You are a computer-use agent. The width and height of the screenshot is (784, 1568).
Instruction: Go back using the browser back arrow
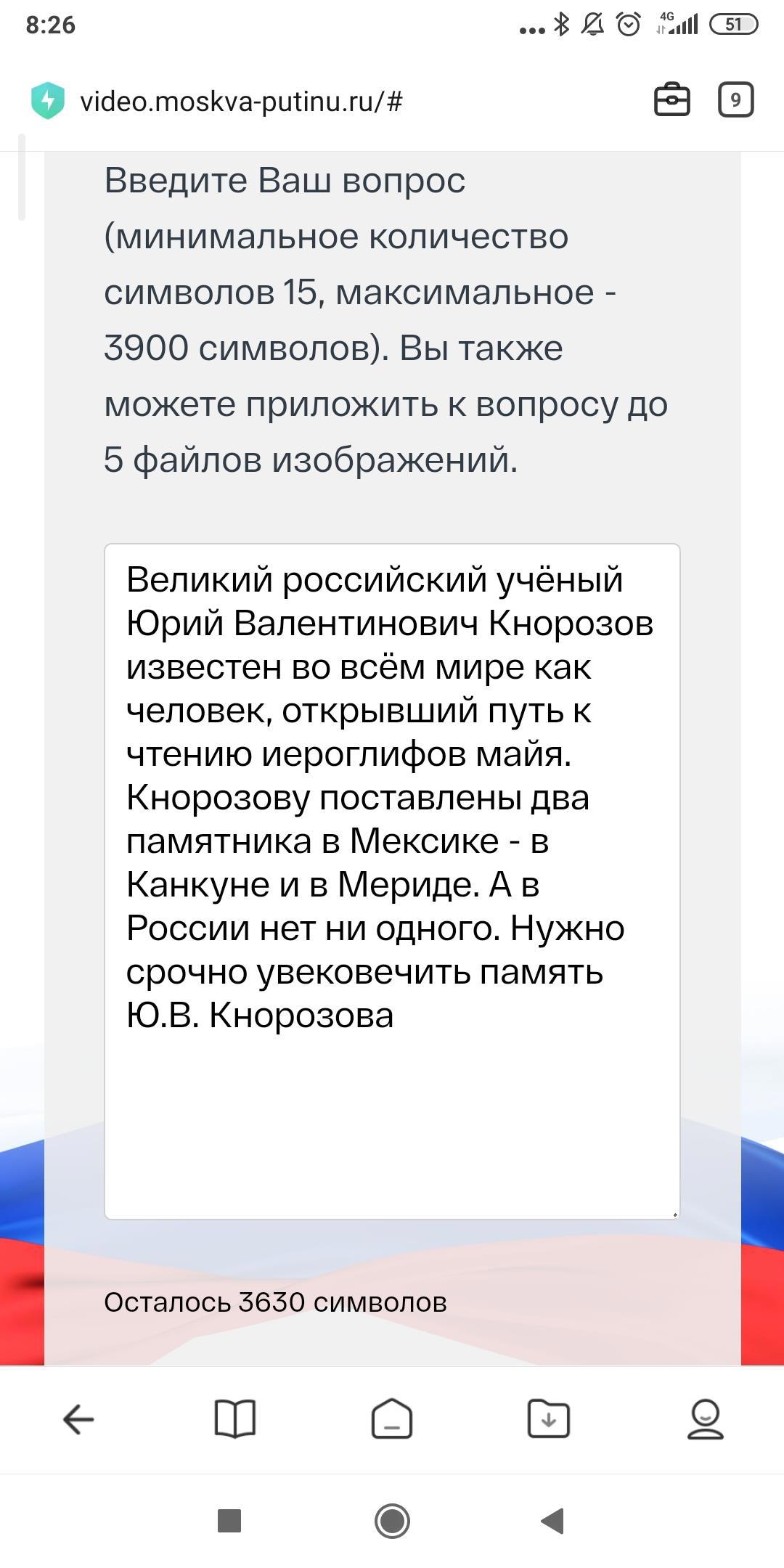click(x=78, y=1418)
